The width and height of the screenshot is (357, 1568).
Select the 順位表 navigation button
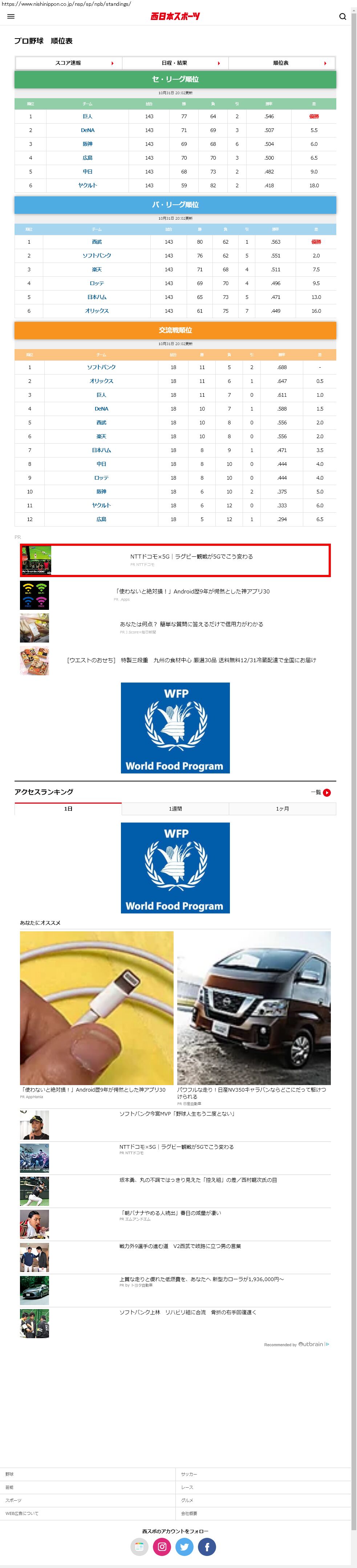tap(281, 63)
